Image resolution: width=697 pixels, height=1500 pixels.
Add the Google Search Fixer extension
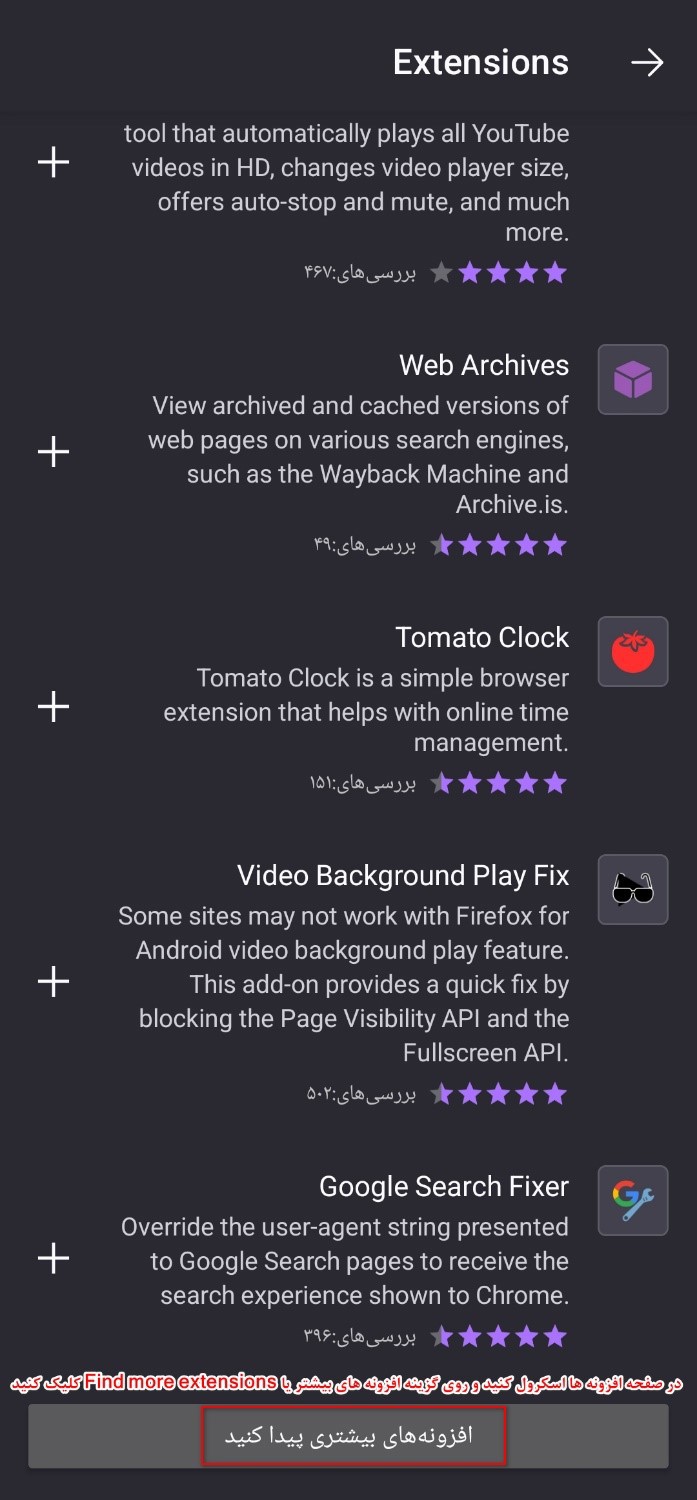tap(53, 1257)
